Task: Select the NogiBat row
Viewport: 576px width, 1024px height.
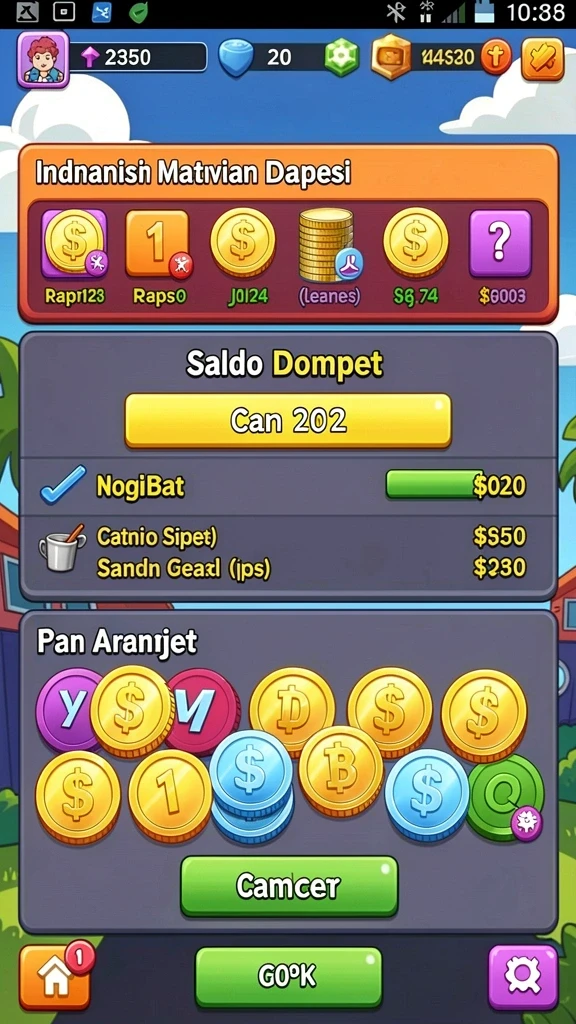Action: click(x=288, y=487)
